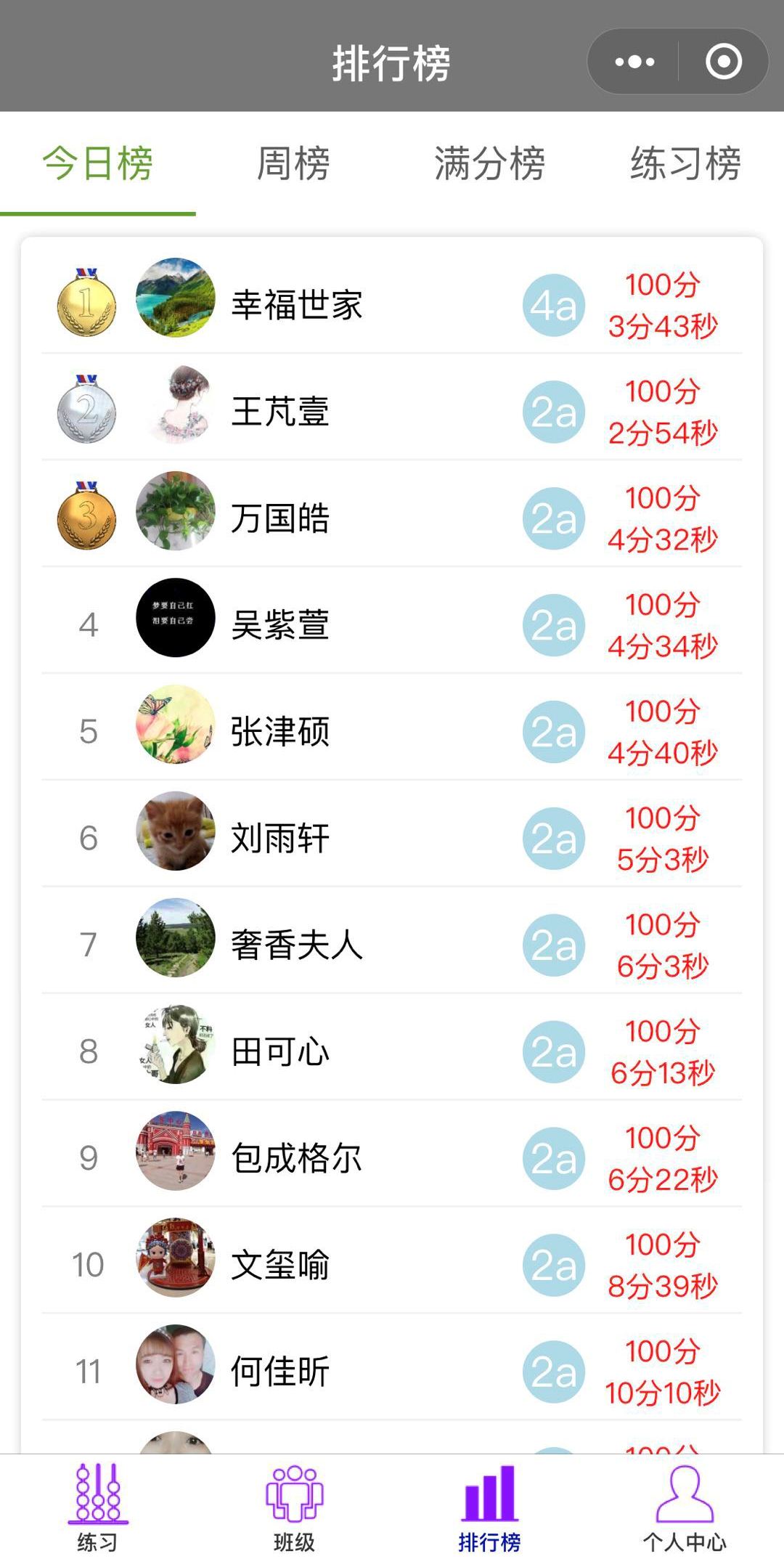Tap the 排行榜 bottom tab
This screenshot has height=1564, width=784.
coord(490,1508)
